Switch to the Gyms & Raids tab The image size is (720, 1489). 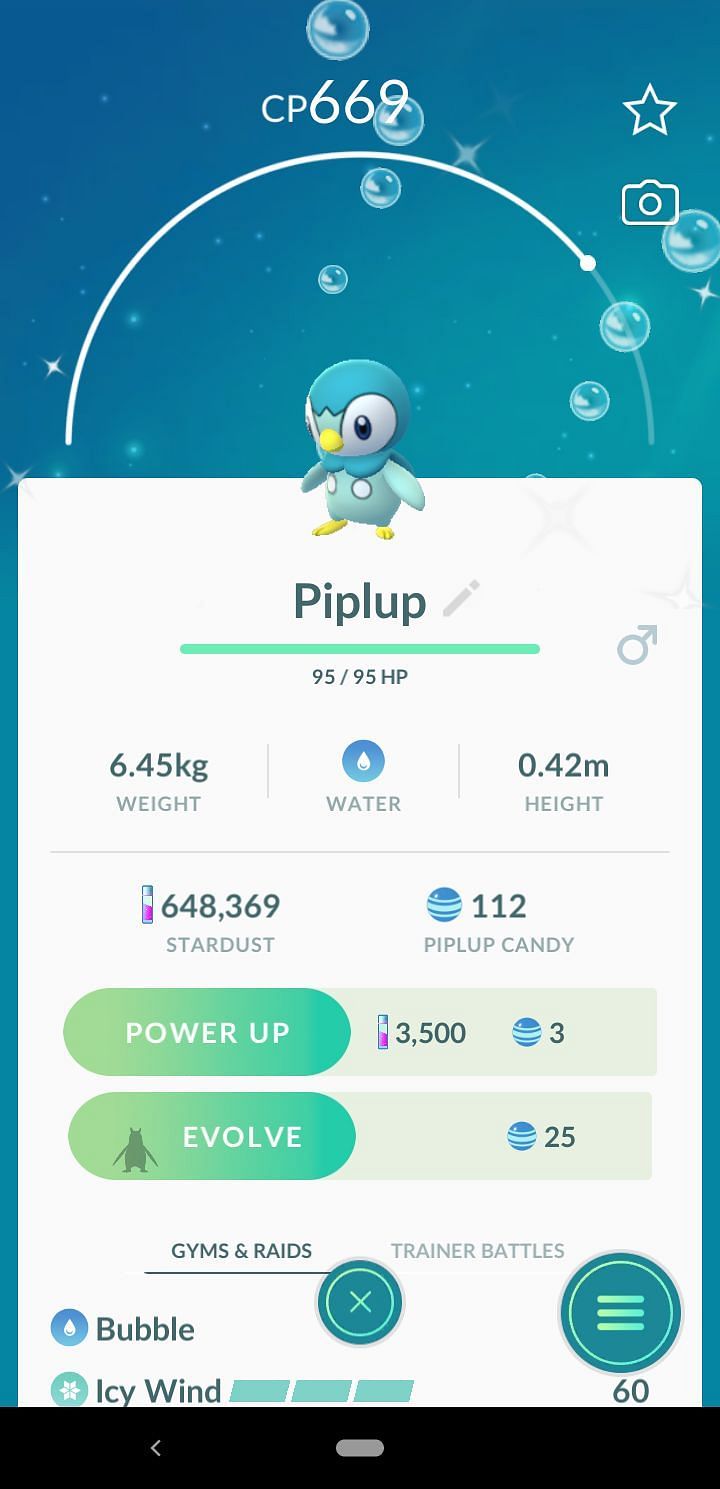(241, 1251)
